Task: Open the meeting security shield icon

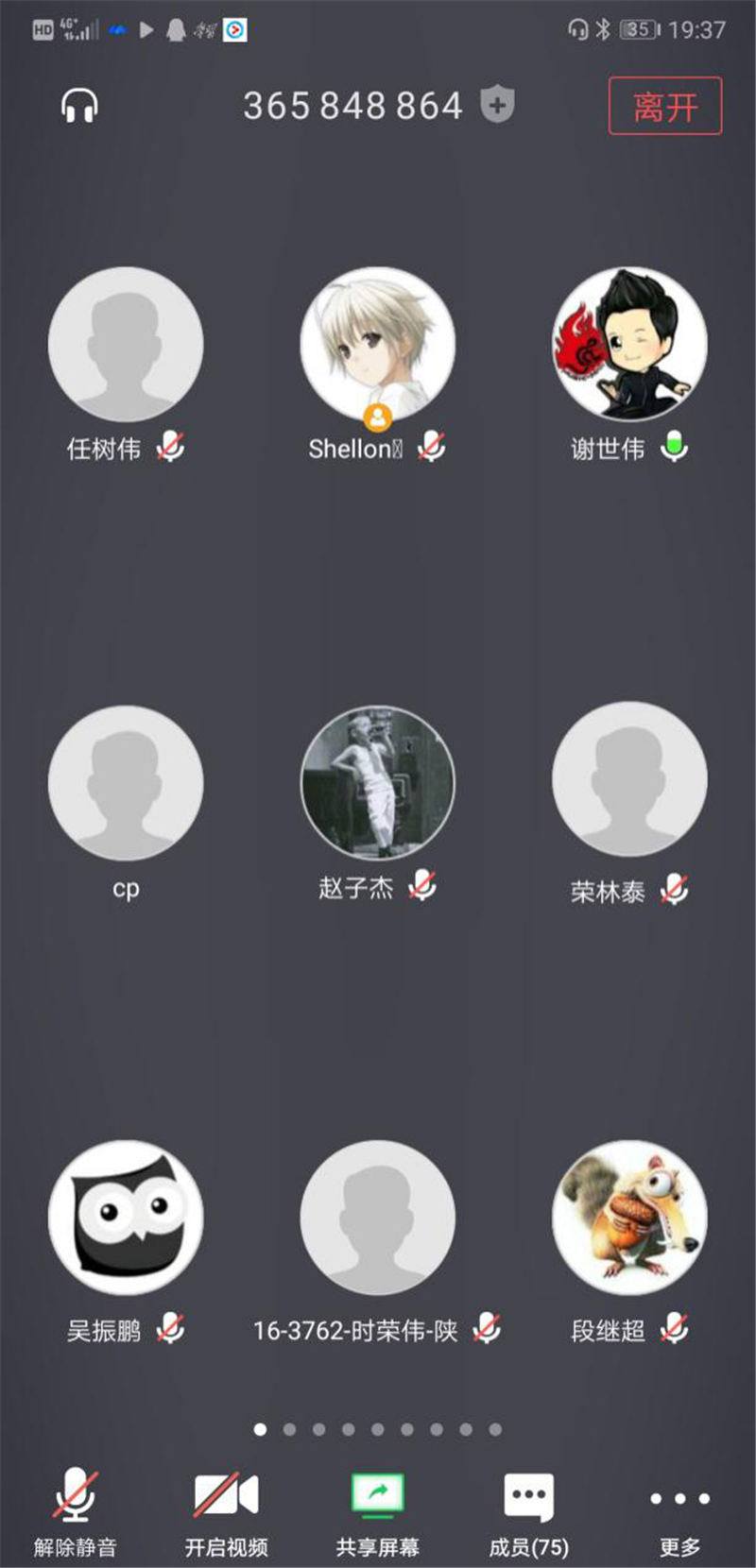Action: (x=497, y=105)
